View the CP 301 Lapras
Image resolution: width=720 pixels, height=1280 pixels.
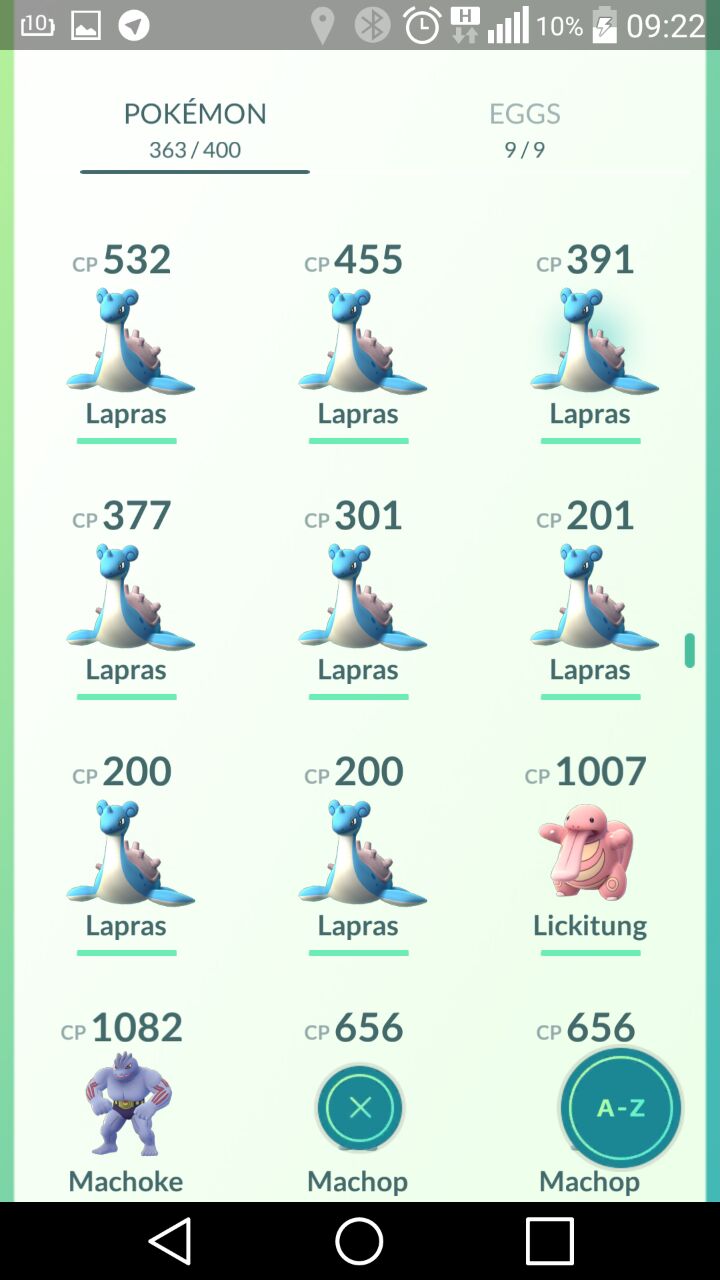(359, 596)
